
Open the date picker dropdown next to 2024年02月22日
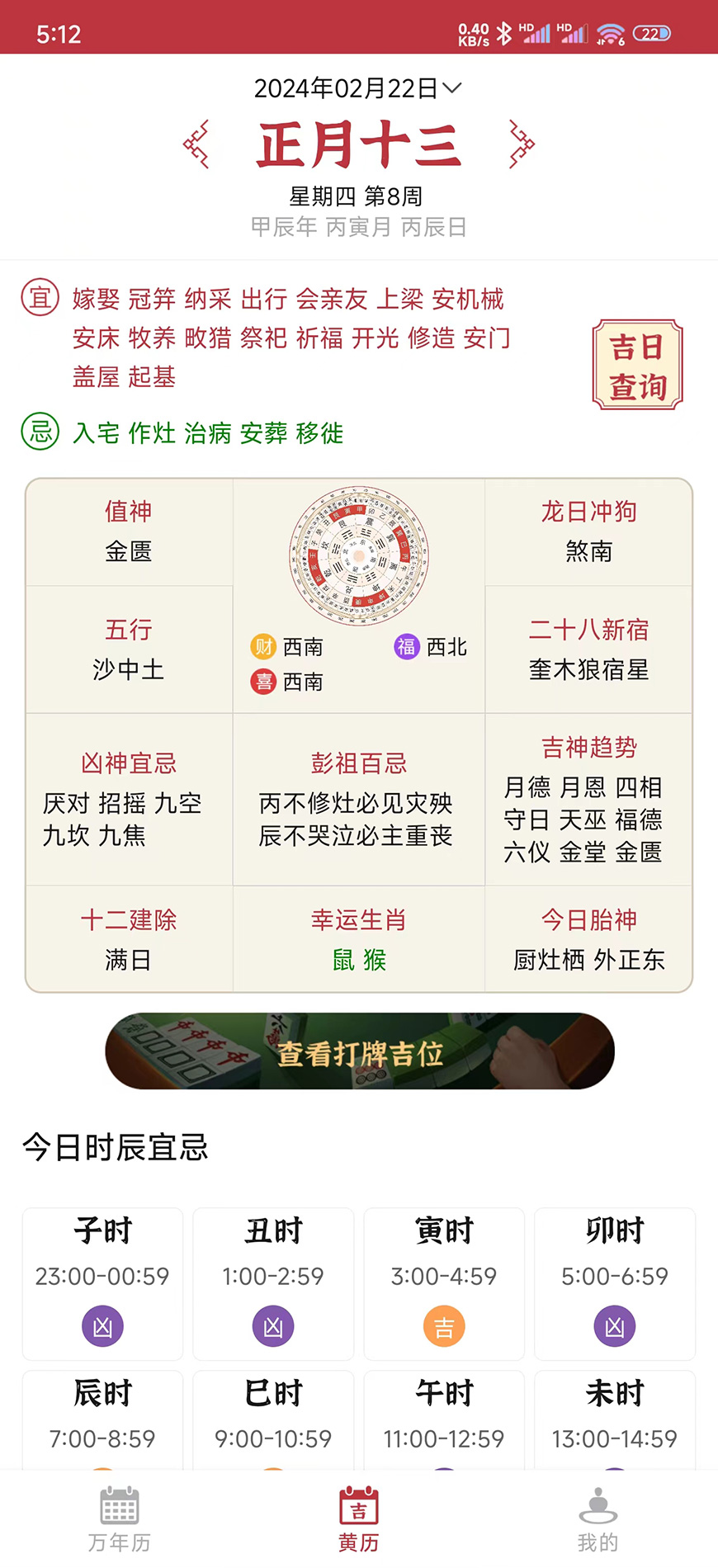(x=451, y=88)
